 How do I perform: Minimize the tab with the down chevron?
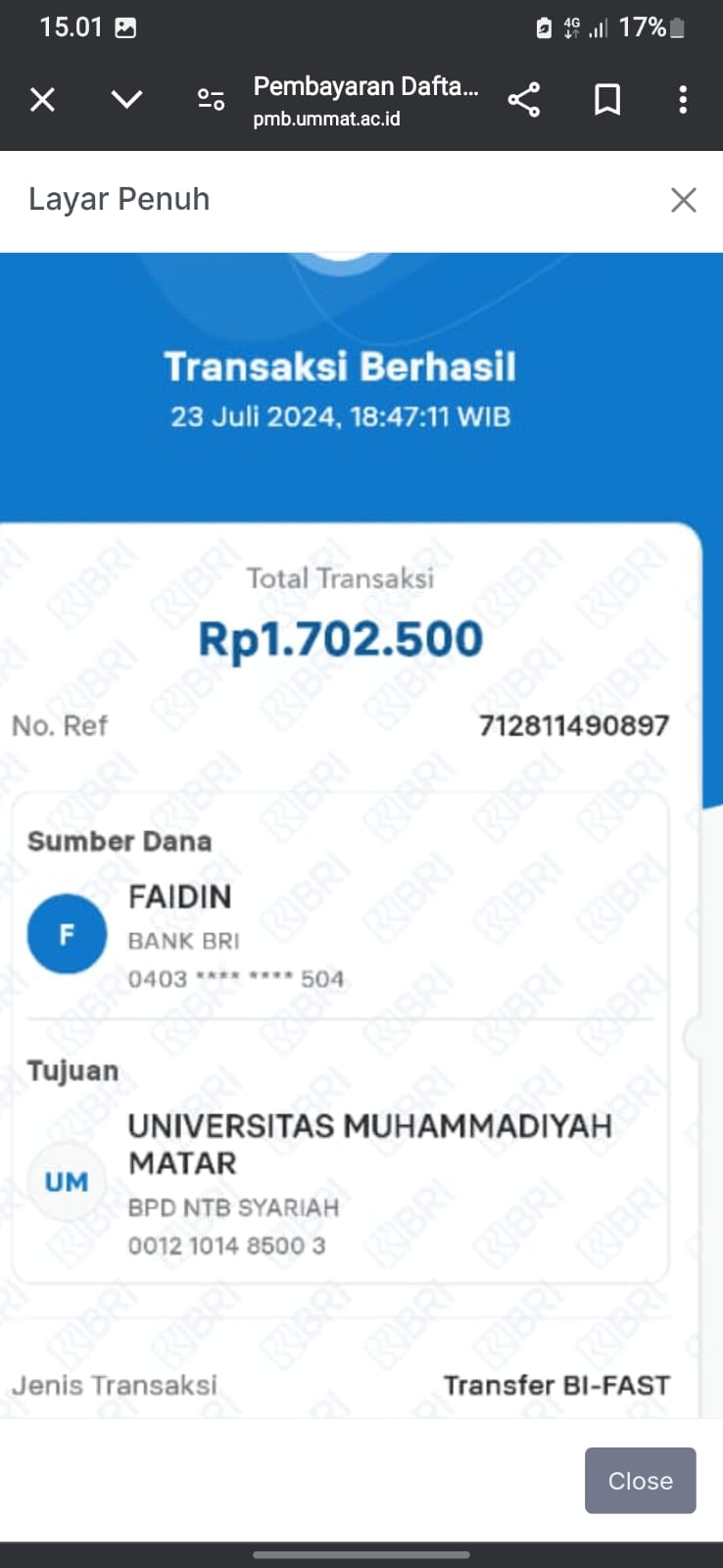126,99
